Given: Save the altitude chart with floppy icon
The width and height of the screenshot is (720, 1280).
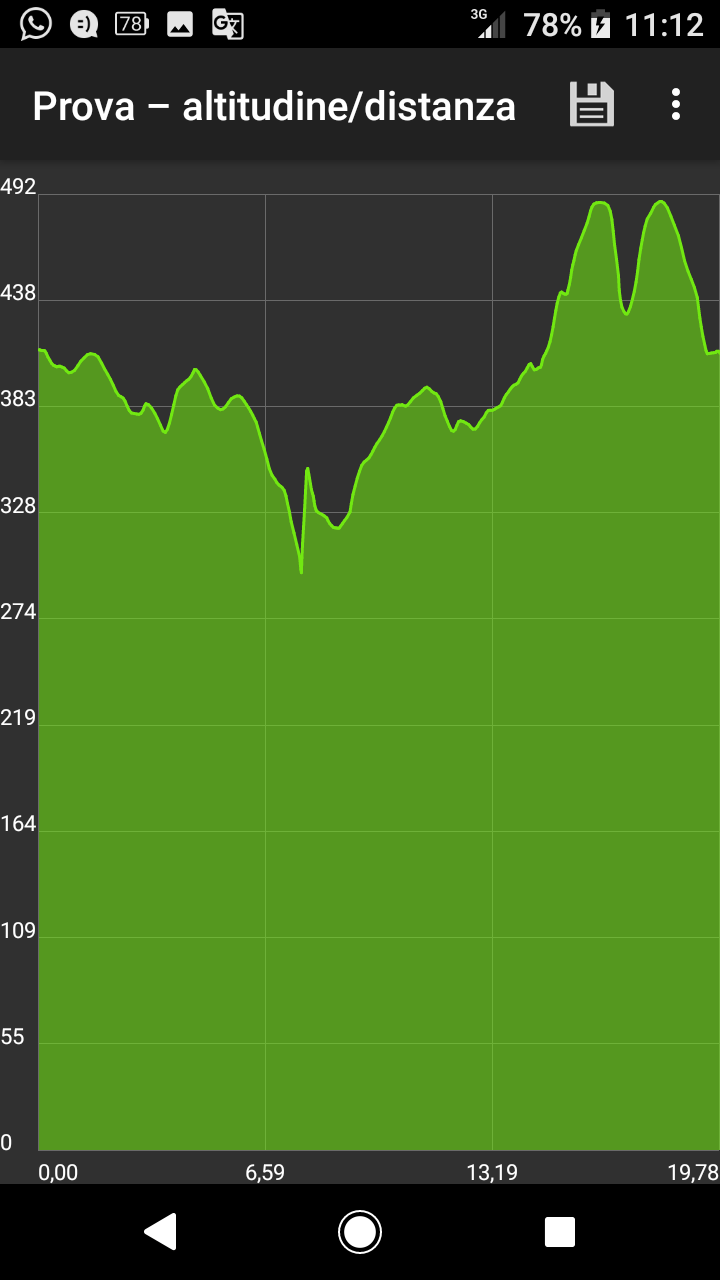Looking at the screenshot, I should click(592, 105).
